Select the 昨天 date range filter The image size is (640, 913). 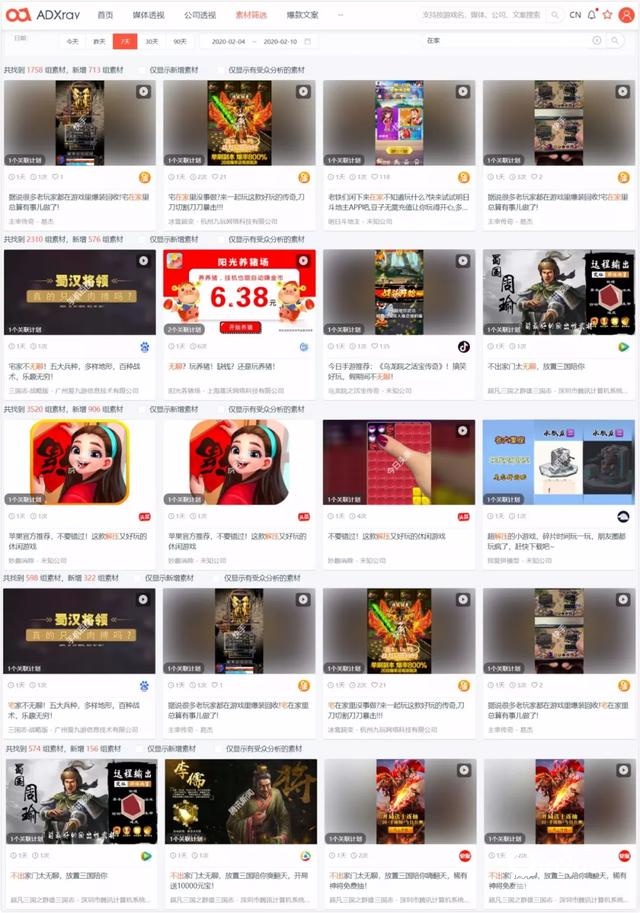pos(99,41)
